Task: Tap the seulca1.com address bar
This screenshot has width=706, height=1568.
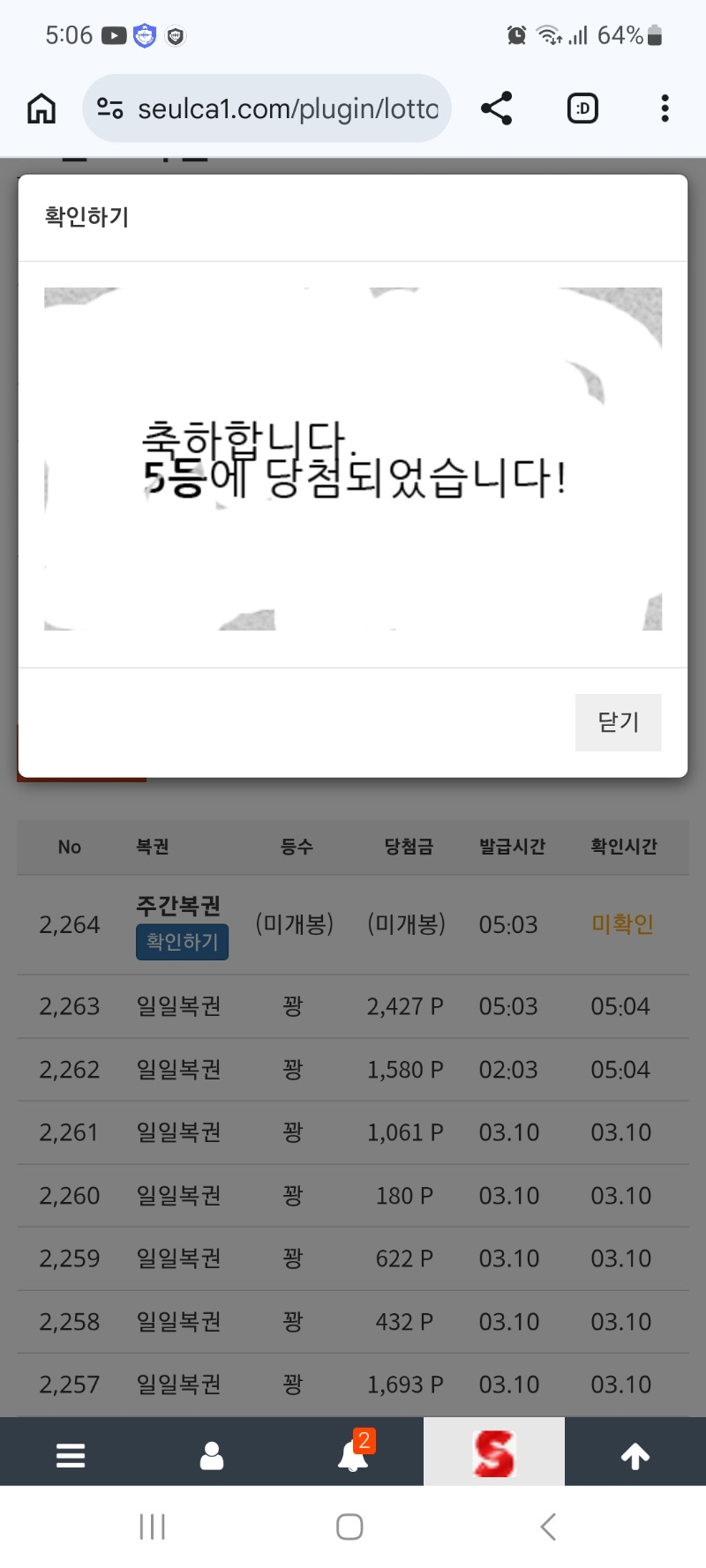Action: pos(274,108)
